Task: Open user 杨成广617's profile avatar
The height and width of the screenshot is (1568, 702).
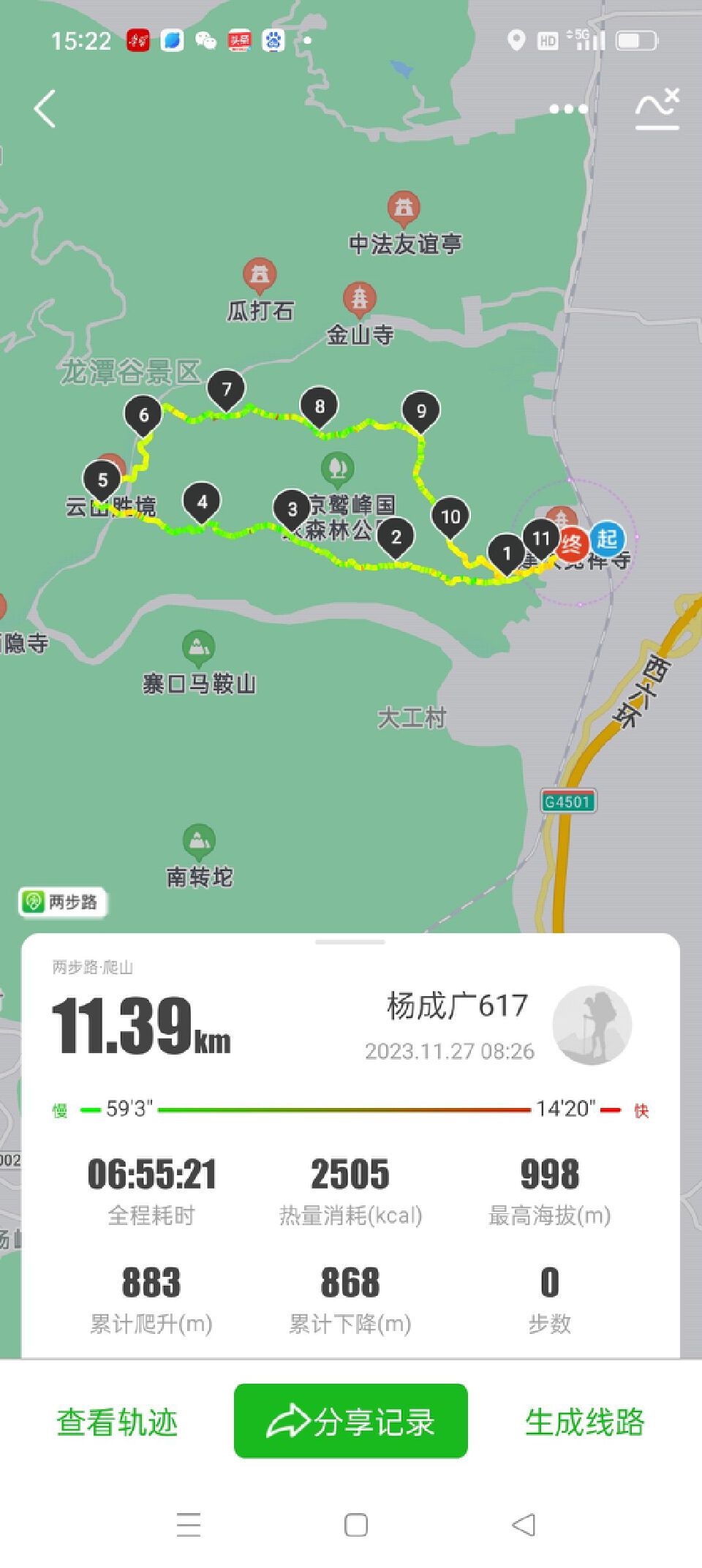Action: click(x=592, y=1025)
